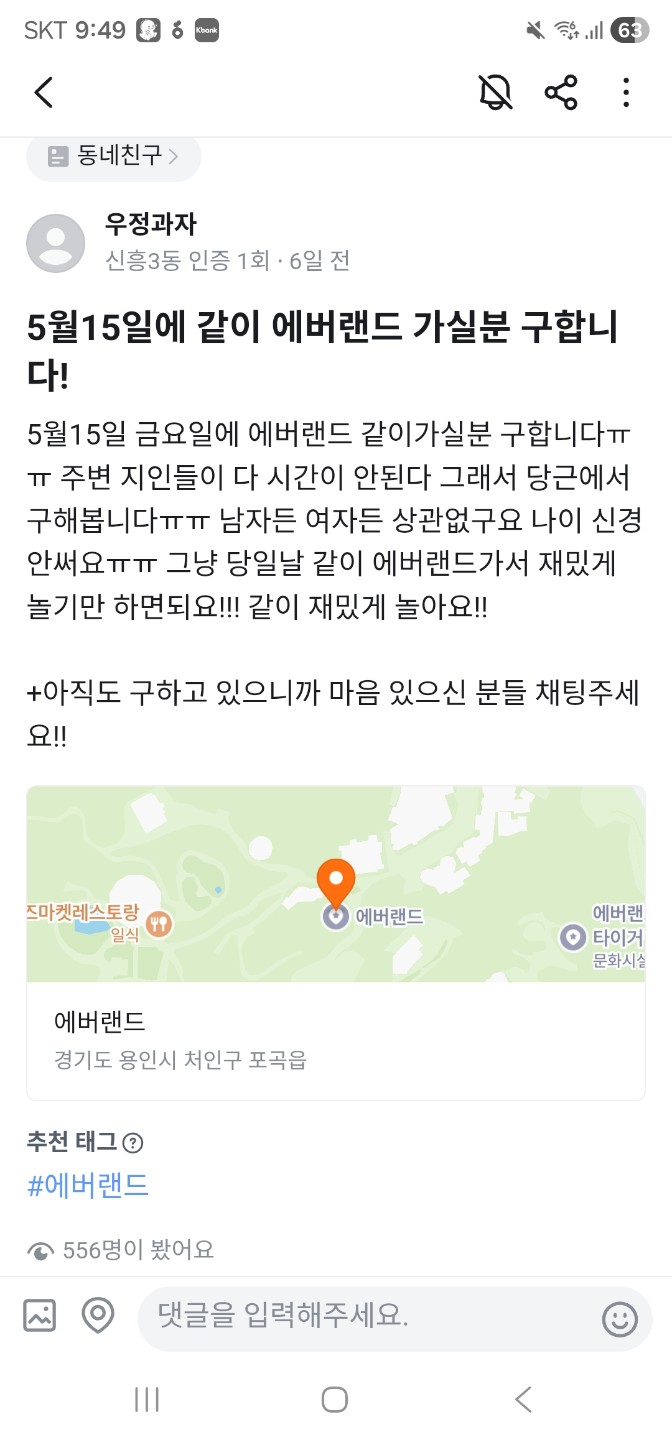
Task: Show info about 추천 태그
Action: [132, 1142]
